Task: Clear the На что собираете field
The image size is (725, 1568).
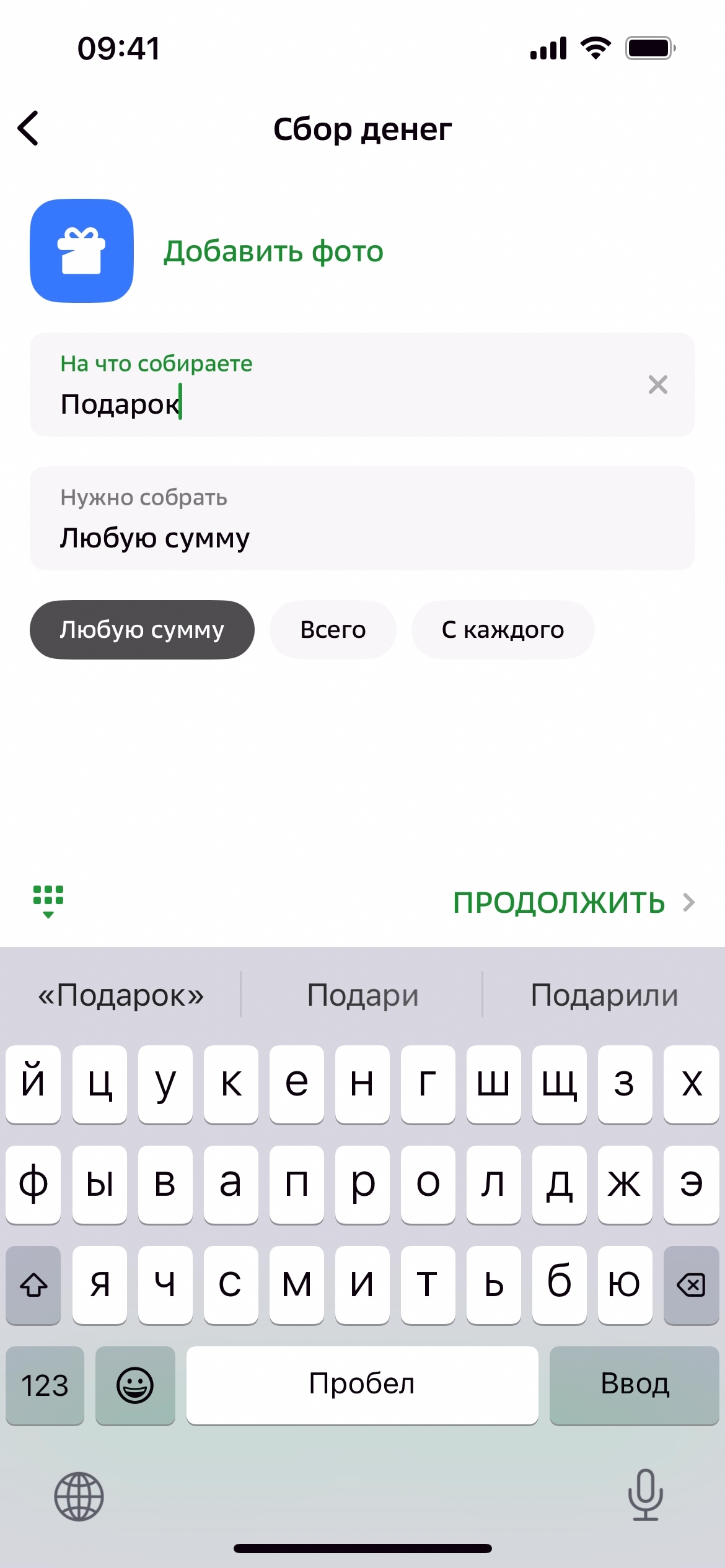Action: (657, 385)
